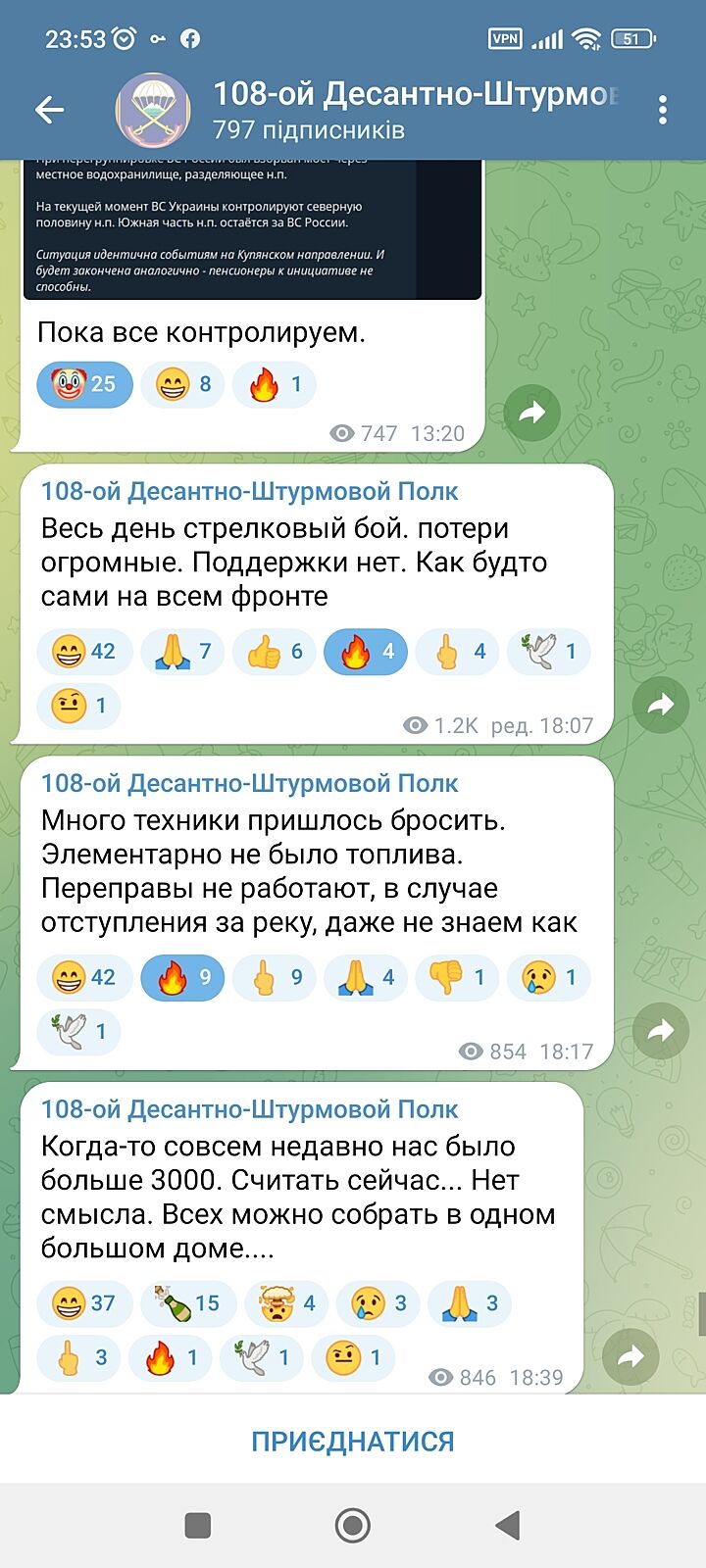Image resolution: width=706 pixels, height=1568 pixels.
Task: Tap ПРИЄДНАТИСЯ to join the channel
Action: pyautogui.click(x=353, y=1441)
